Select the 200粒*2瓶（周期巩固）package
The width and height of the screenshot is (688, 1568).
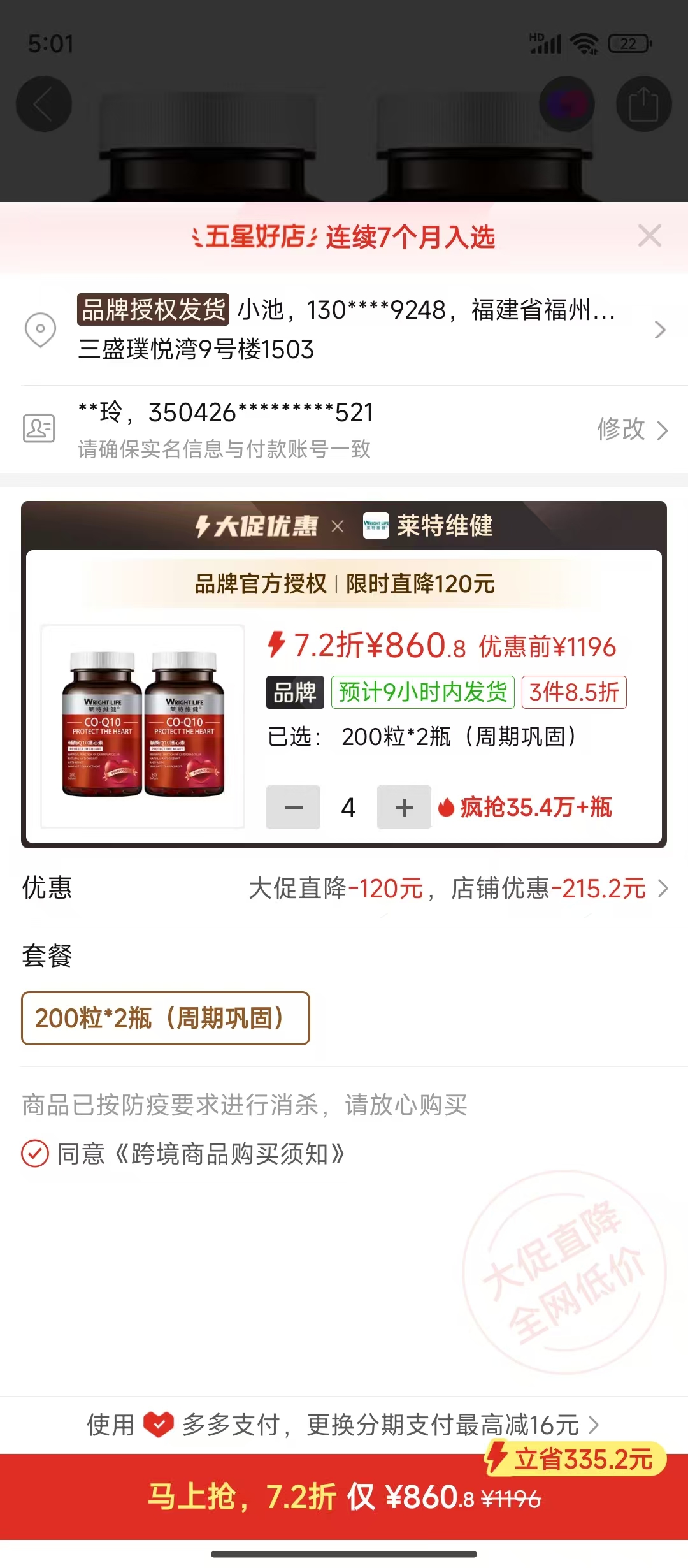click(x=166, y=1018)
